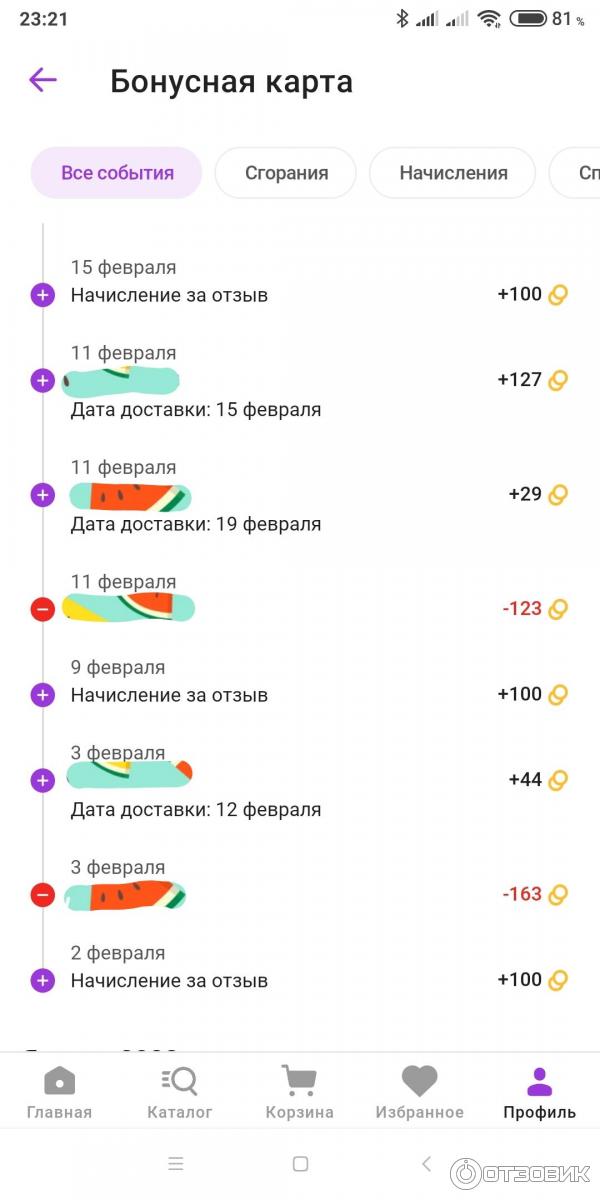This screenshot has height=1200, width=600.
Task: Go to the Избранное favorites tab
Action: (x=419, y=1092)
